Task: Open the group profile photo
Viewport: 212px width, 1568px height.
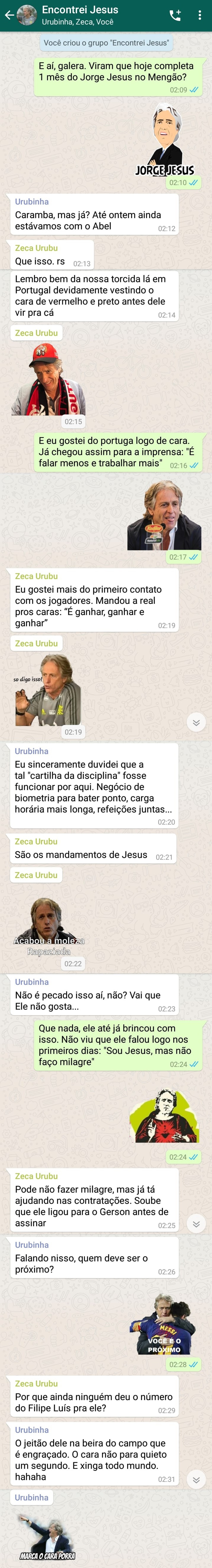Action: click(x=26, y=15)
